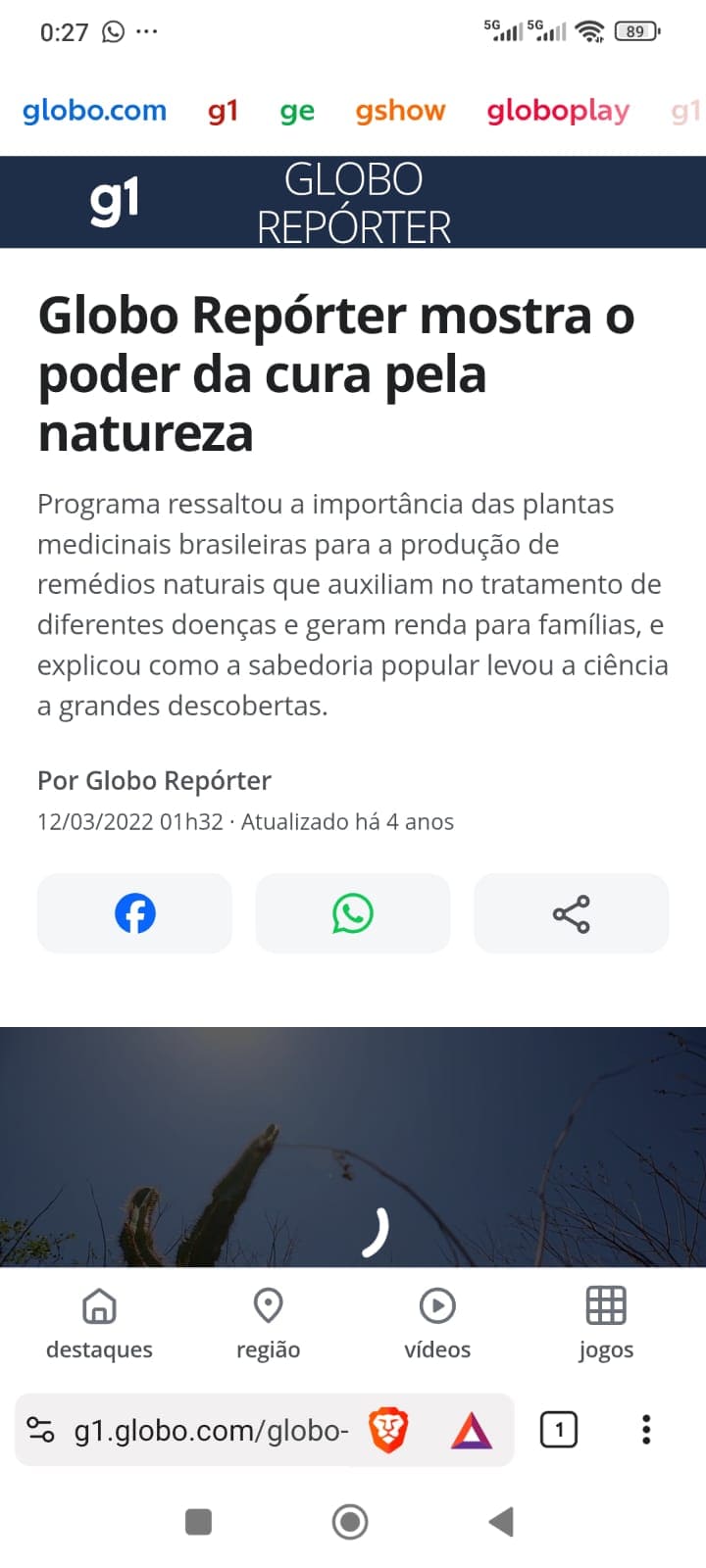Open the WhatsApp icon in the status bar
The image size is (706, 1568).
(112, 30)
